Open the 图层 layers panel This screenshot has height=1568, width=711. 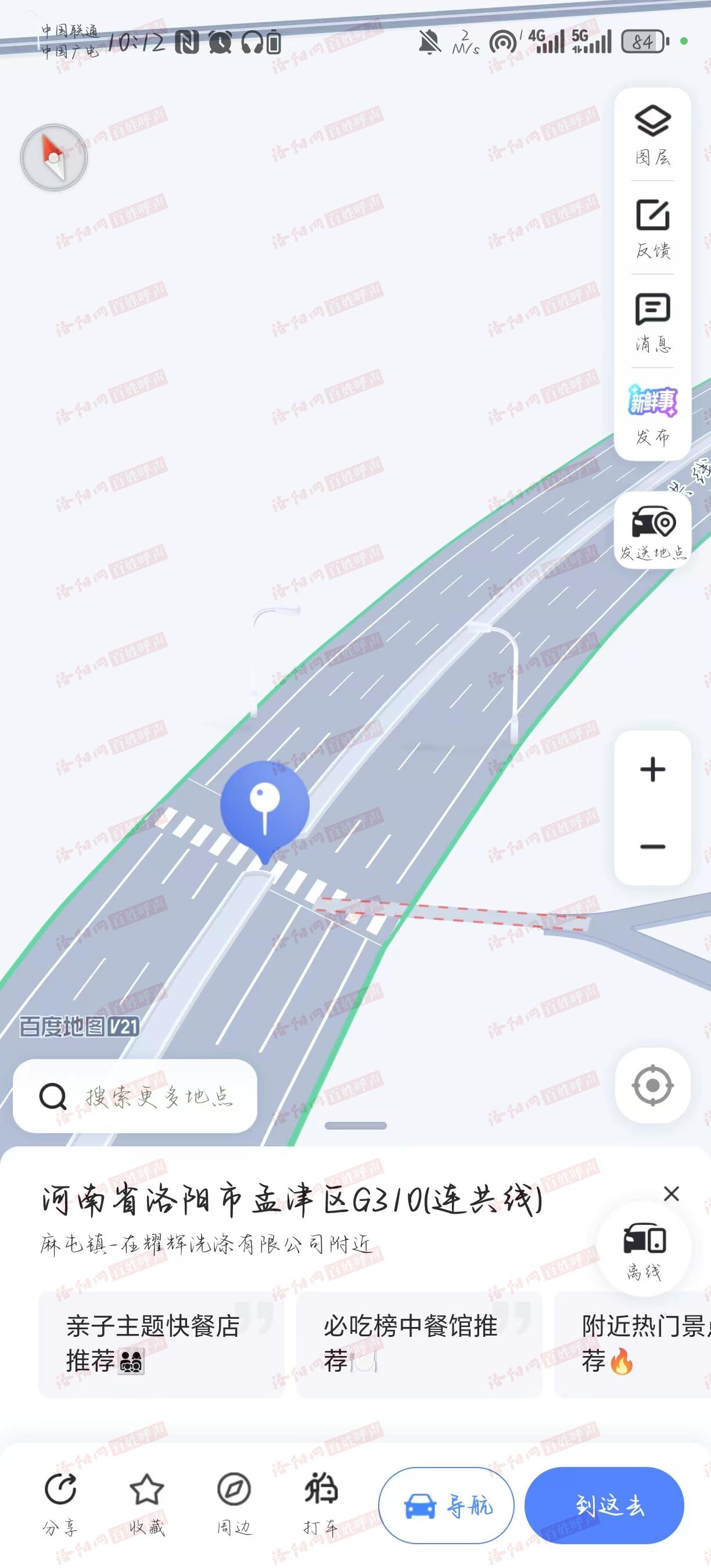[652, 135]
